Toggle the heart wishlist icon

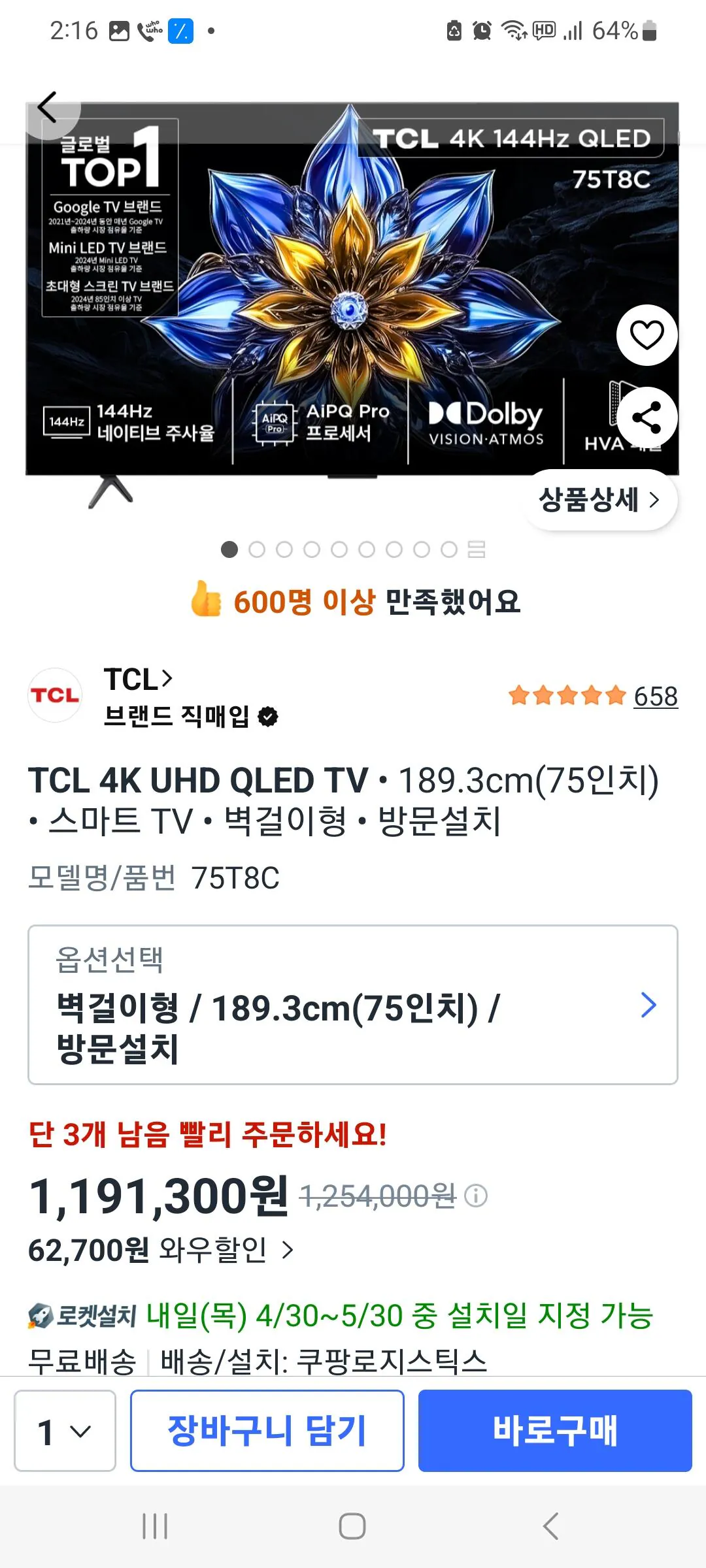[x=647, y=335]
